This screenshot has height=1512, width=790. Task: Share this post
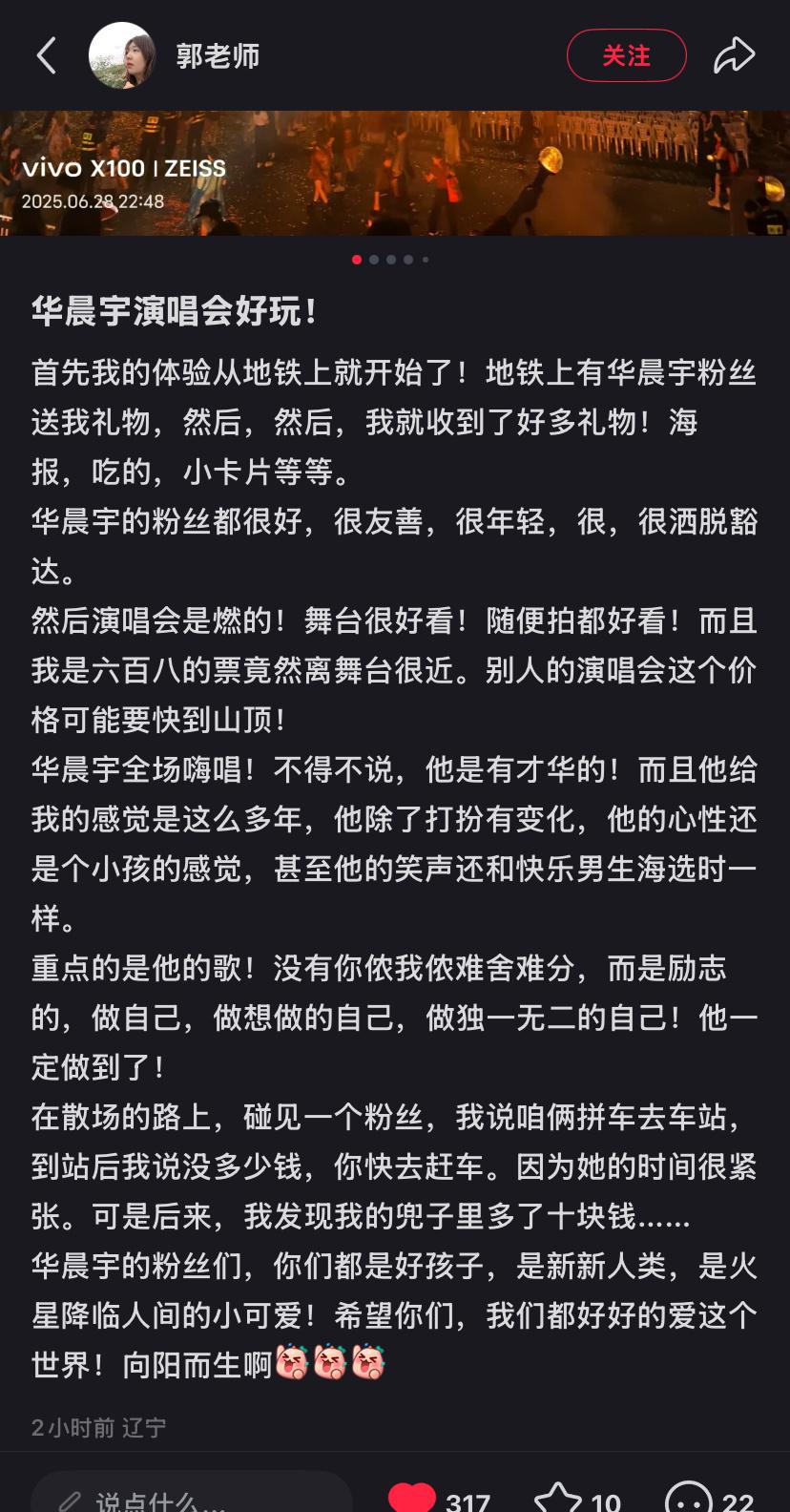click(734, 55)
